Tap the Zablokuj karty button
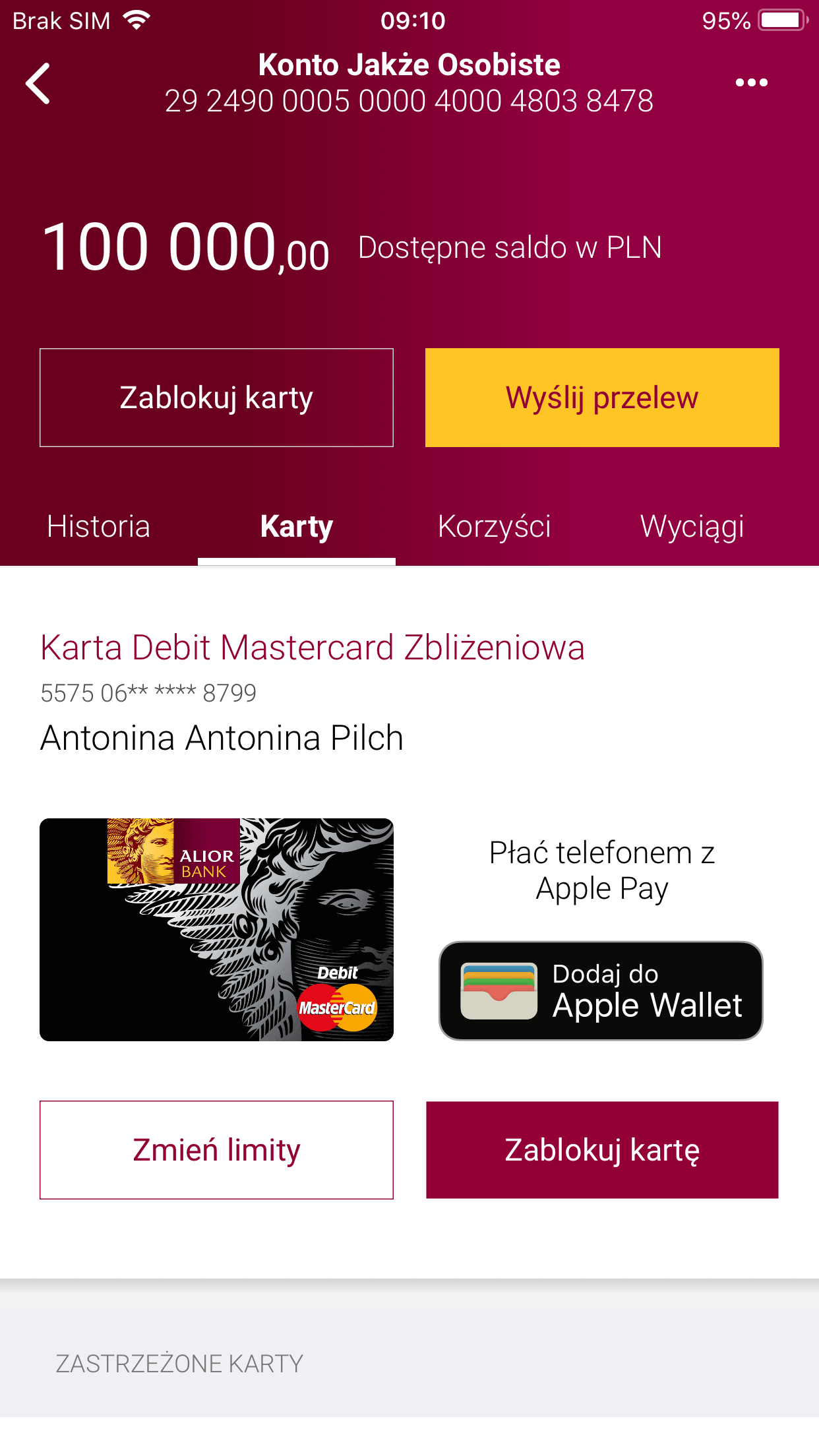 coord(216,398)
